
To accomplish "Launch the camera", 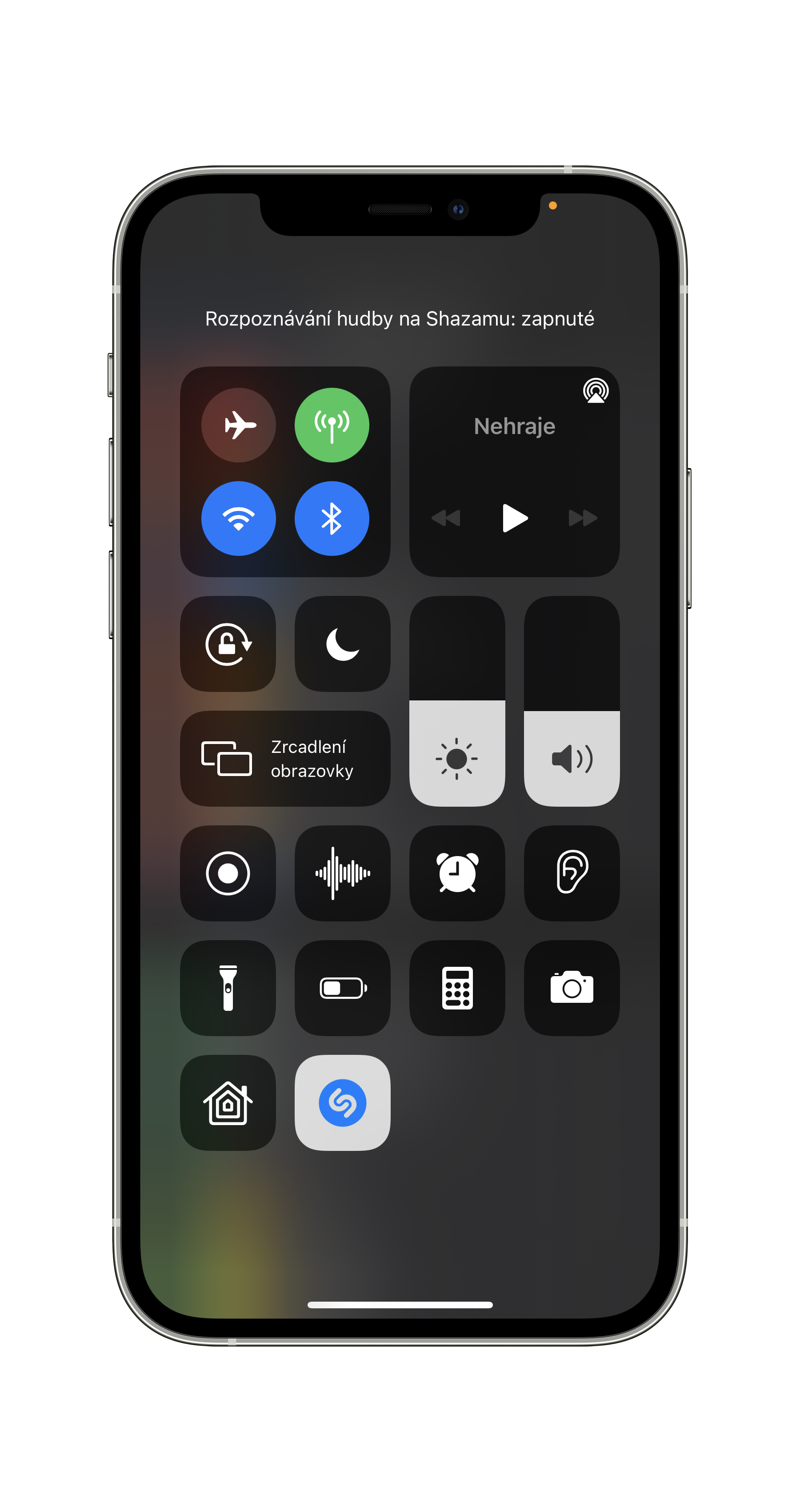I will click(571, 988).
